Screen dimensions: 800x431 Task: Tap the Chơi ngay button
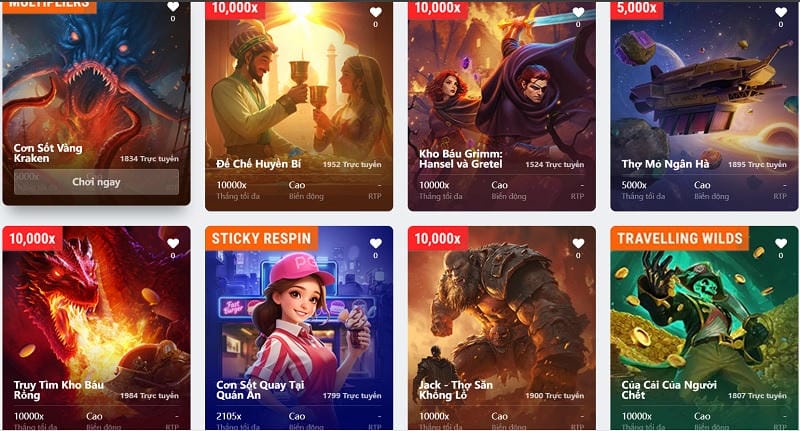click(96, 182)
